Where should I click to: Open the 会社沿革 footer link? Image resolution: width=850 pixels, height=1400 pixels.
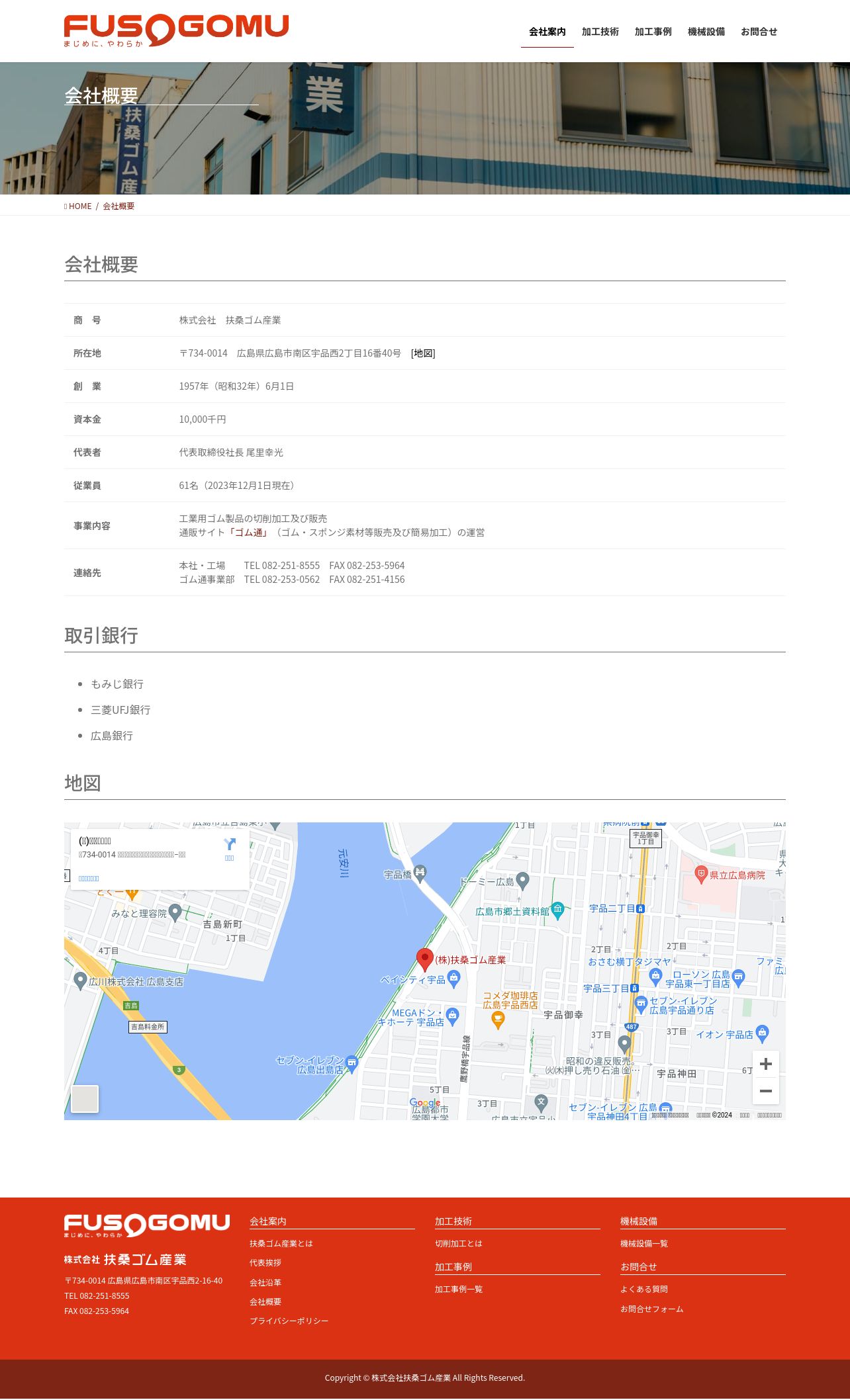[265, 1283]
